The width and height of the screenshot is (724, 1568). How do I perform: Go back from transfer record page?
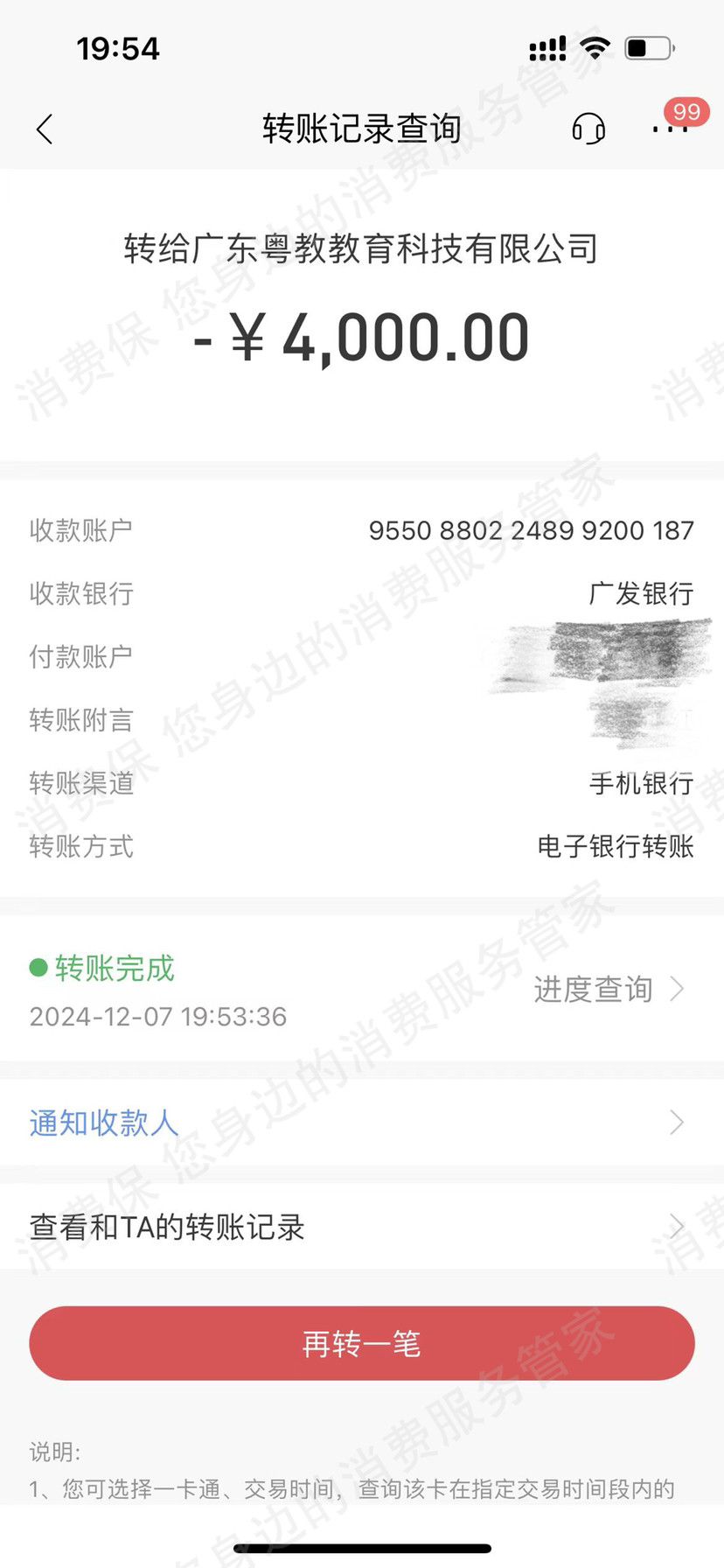[x=45, y=129]
